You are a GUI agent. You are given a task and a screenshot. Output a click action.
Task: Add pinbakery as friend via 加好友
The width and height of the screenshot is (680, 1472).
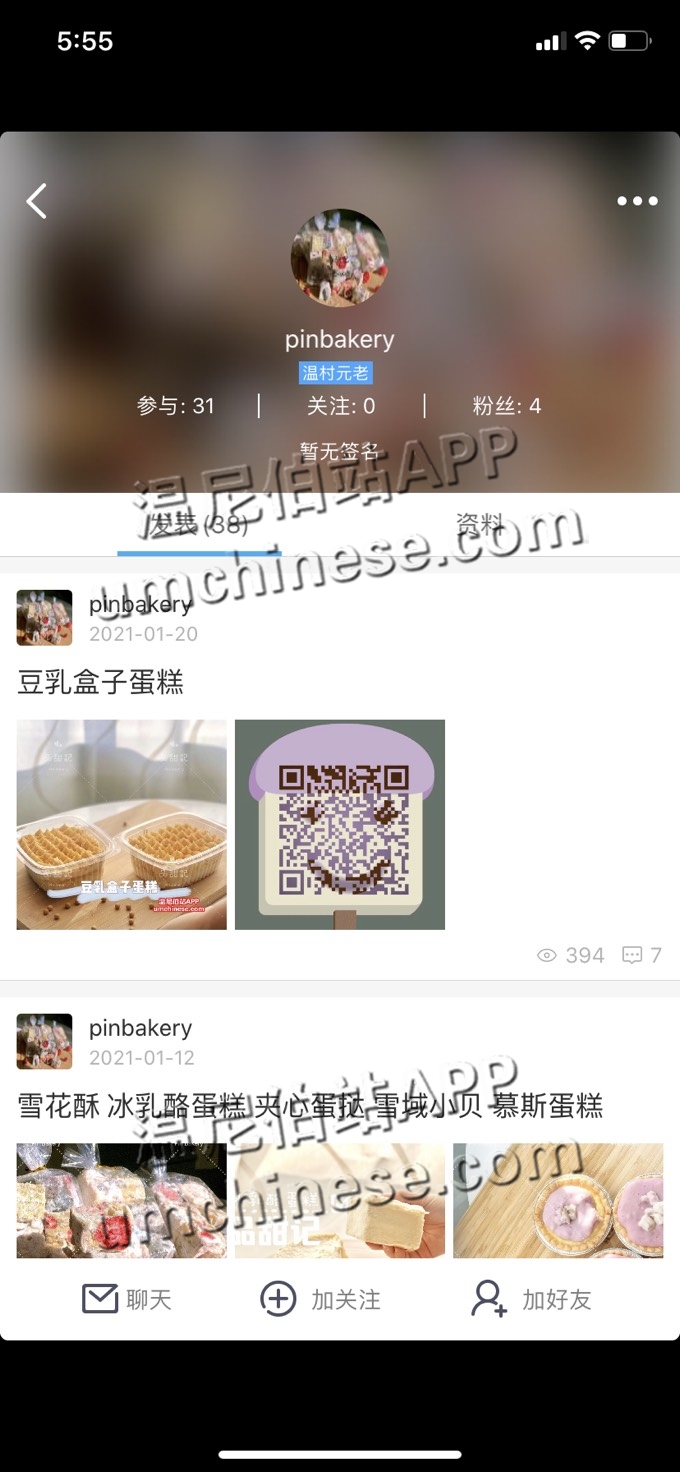click(532, 1299)
